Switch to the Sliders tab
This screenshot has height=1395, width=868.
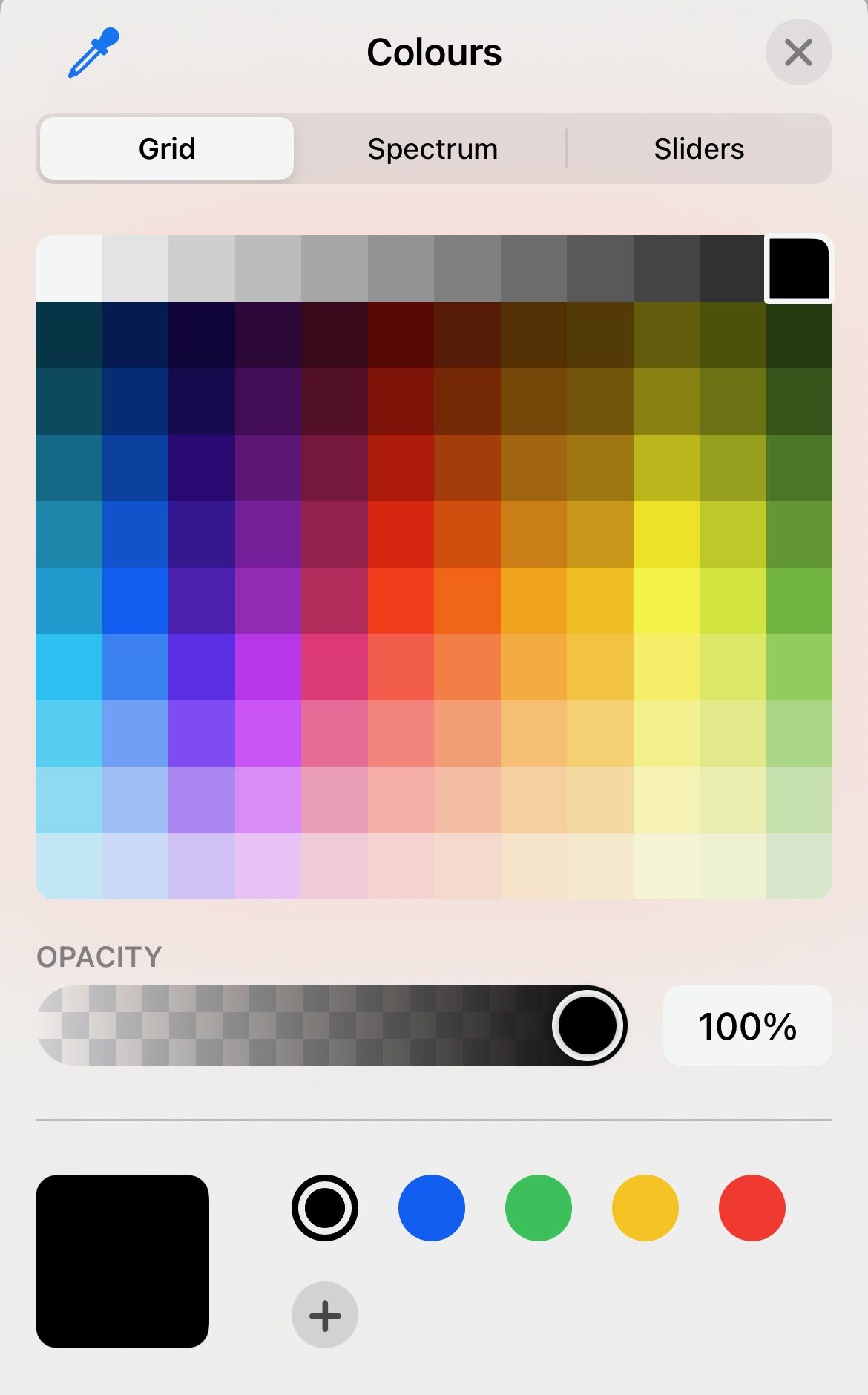pyautogui.click(x=699, y=148)
